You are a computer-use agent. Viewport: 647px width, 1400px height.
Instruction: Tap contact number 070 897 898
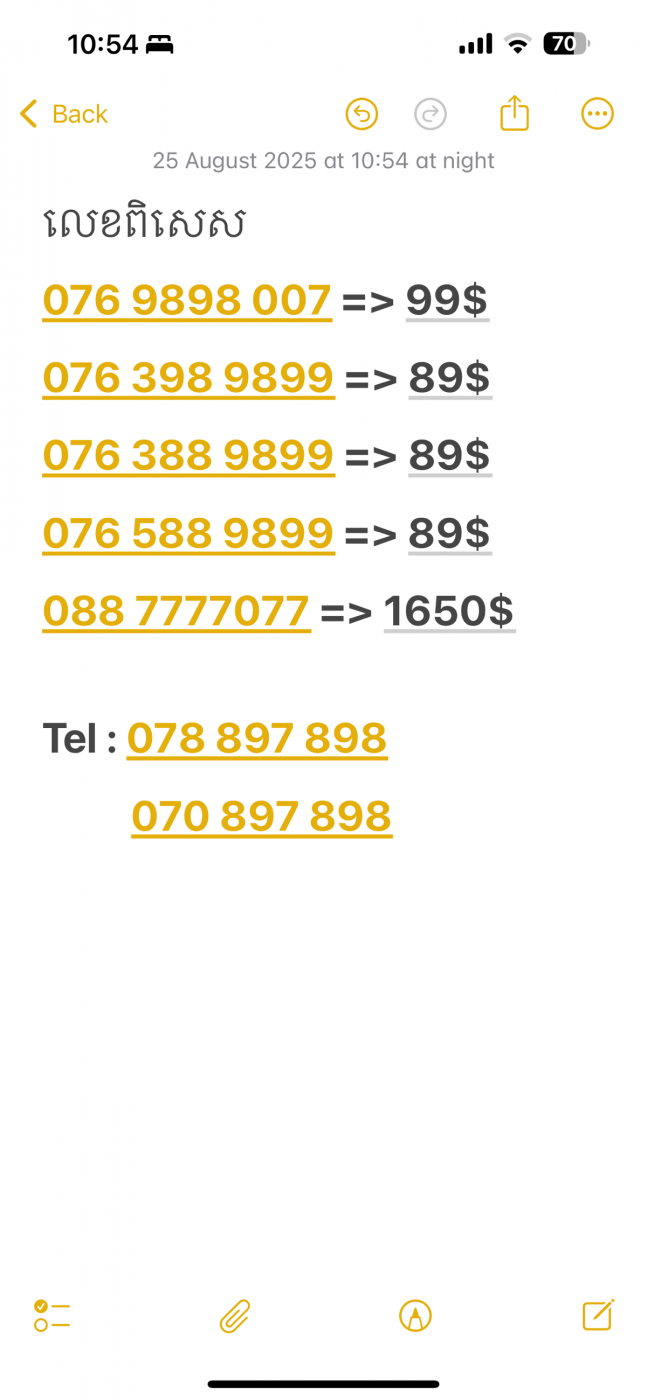point(261,817)
